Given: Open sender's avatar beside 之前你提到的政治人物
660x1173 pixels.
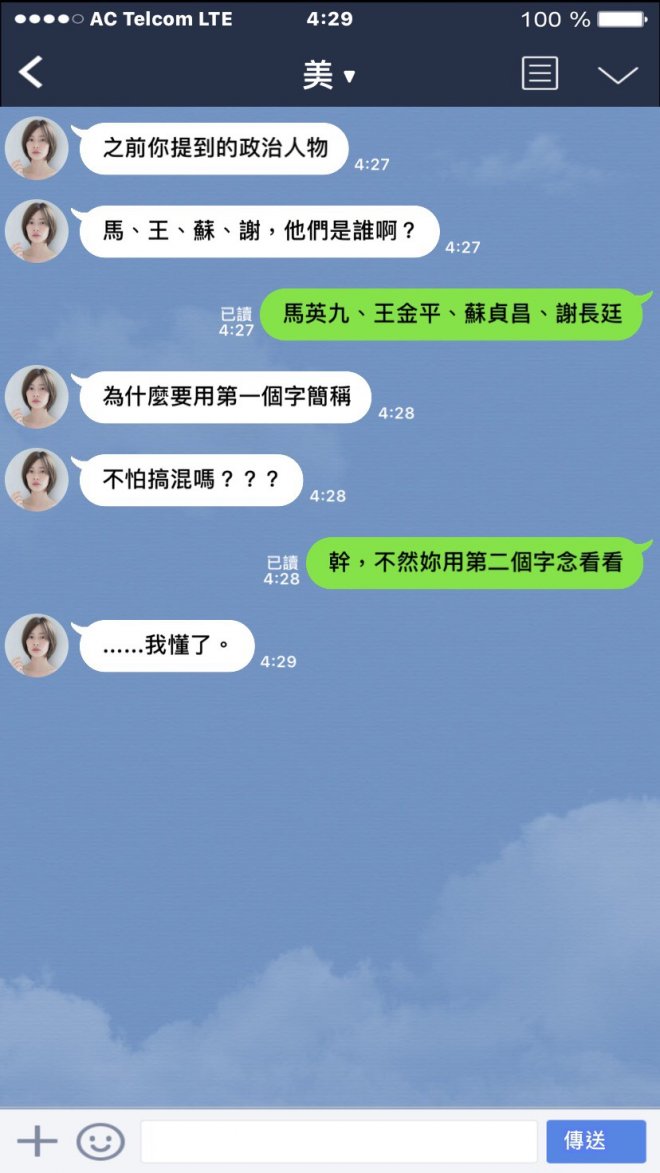Looking at the screenshot, I should [37, 149].
